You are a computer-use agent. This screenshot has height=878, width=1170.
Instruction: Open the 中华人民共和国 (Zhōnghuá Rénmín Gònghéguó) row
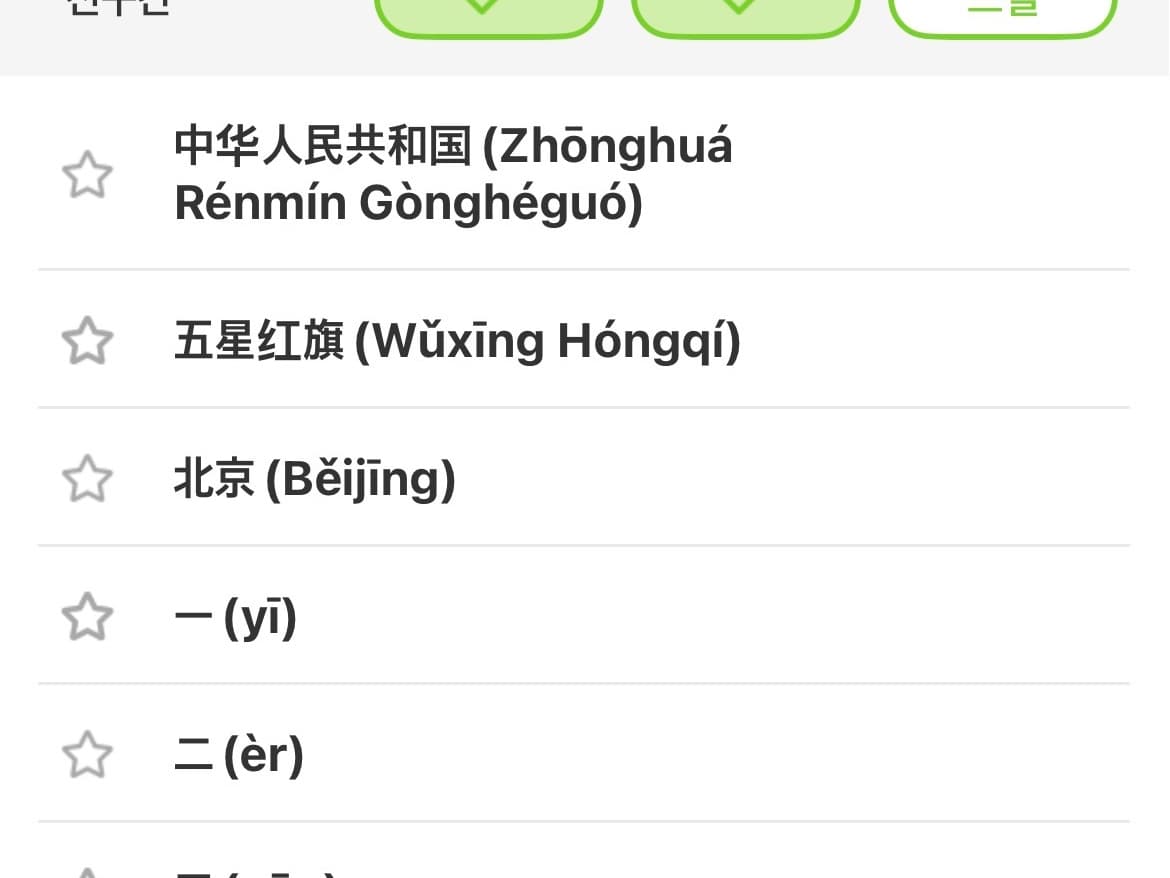coord(455,175)
